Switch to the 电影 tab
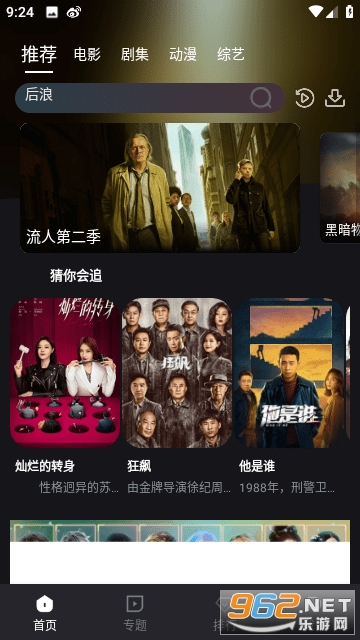The width and height of the screenshot is (360, 640). click(x=87, y=54)
